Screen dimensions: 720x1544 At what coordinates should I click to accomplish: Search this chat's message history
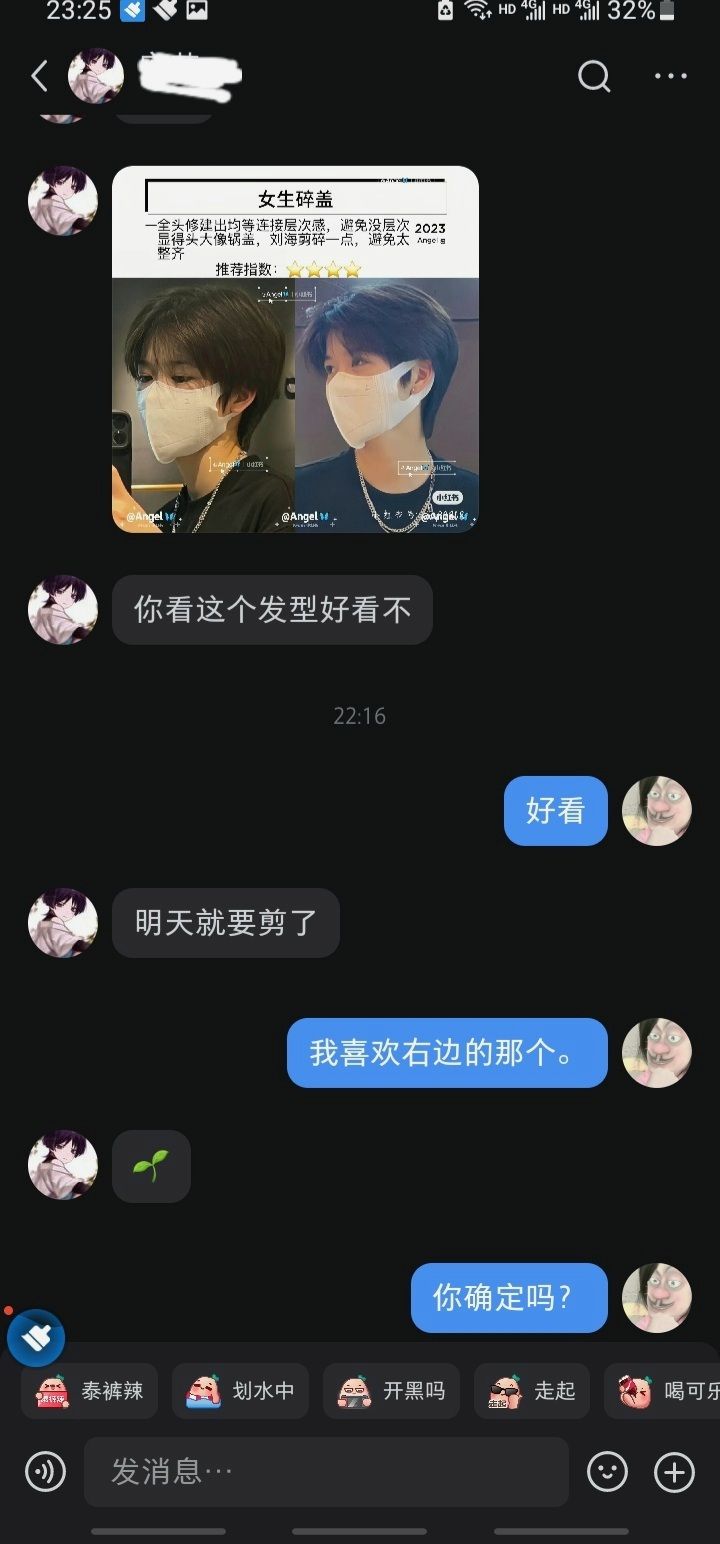point(594,76)
